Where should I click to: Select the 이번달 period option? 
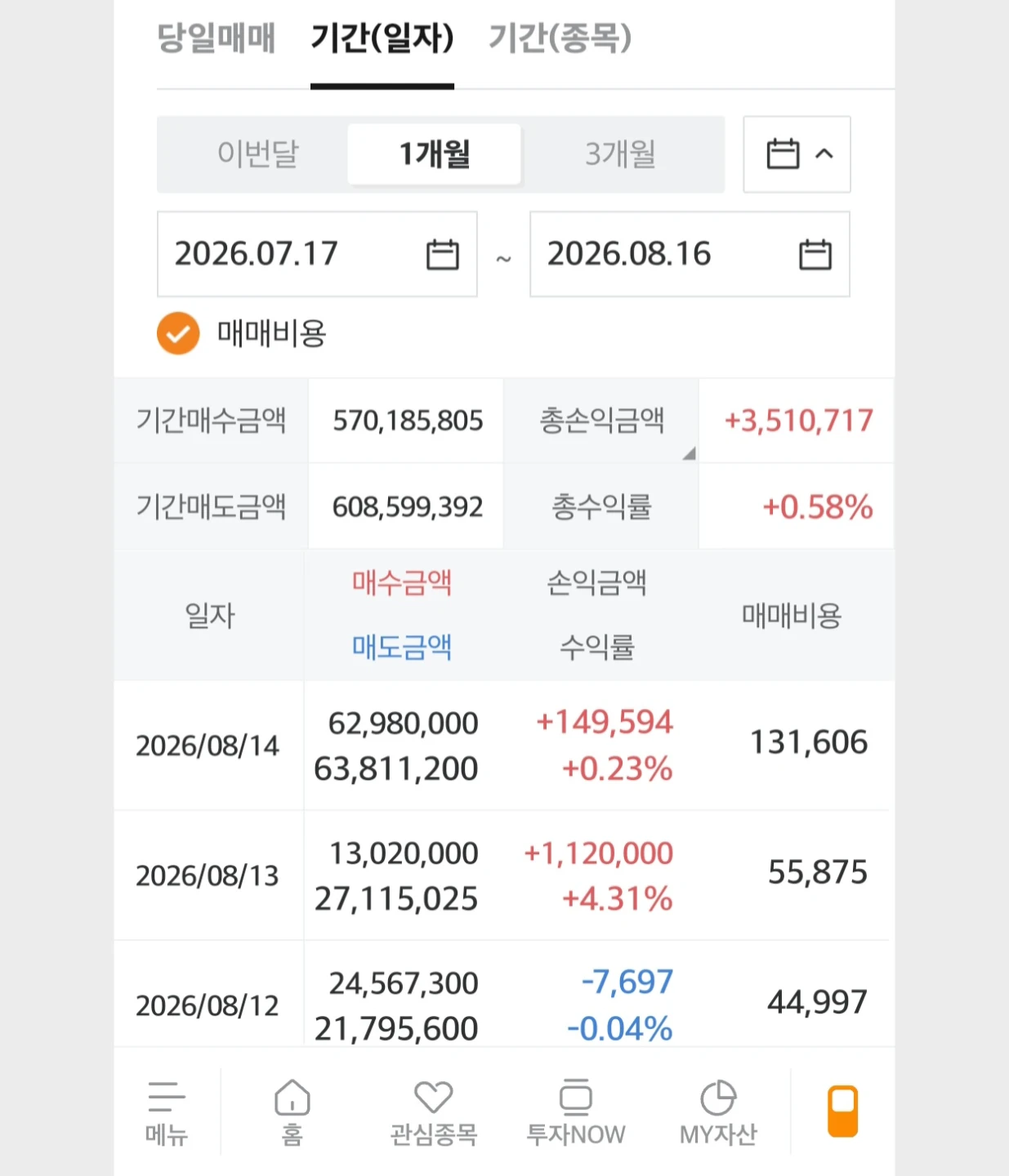pos(257,154)
